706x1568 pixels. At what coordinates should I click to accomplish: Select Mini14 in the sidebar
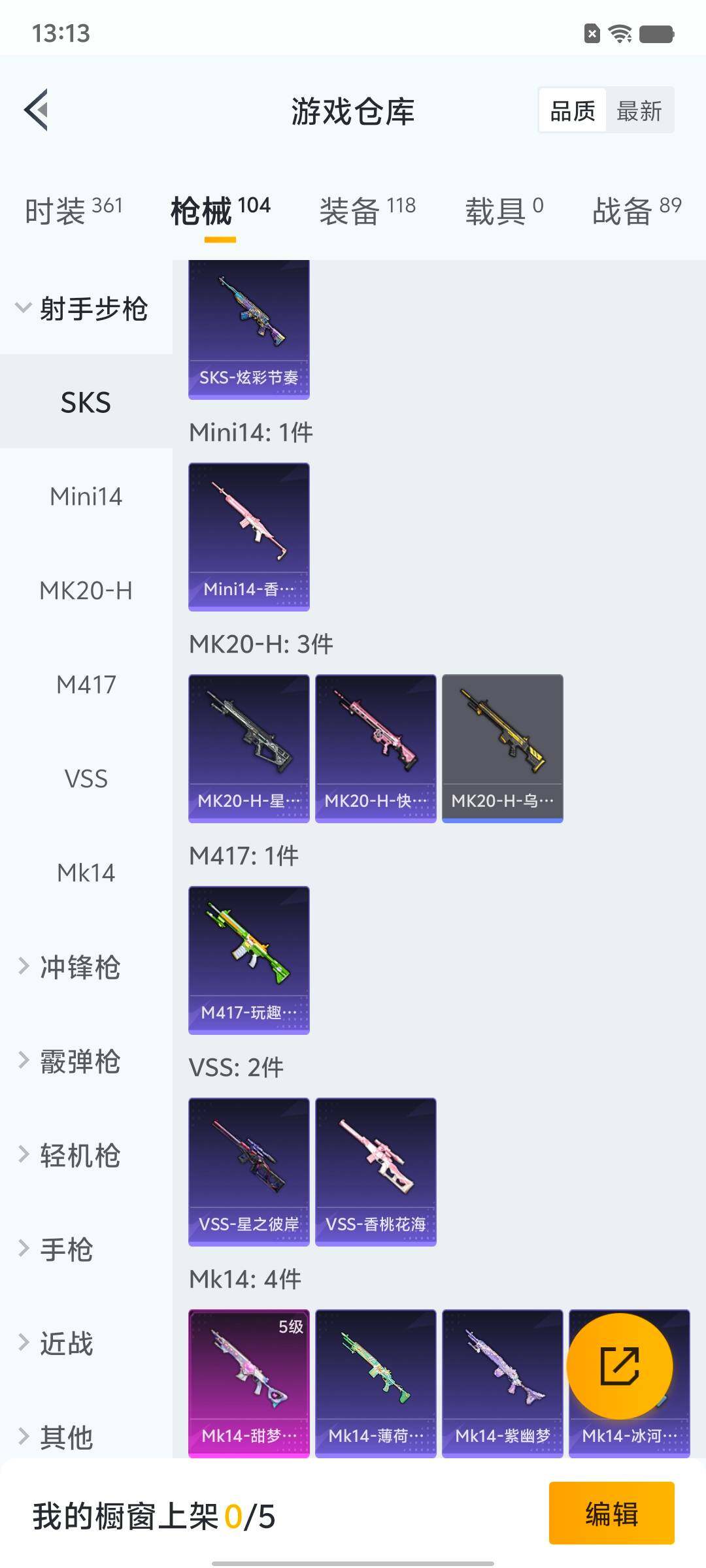point(86,497)
